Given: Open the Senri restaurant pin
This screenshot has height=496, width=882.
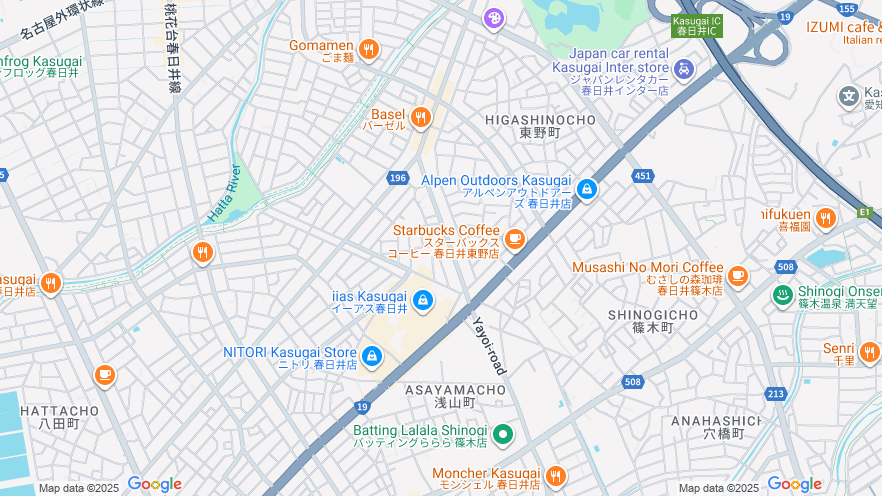Looking at the screenshot, I should pyautogui.click(x=868, y=352).
